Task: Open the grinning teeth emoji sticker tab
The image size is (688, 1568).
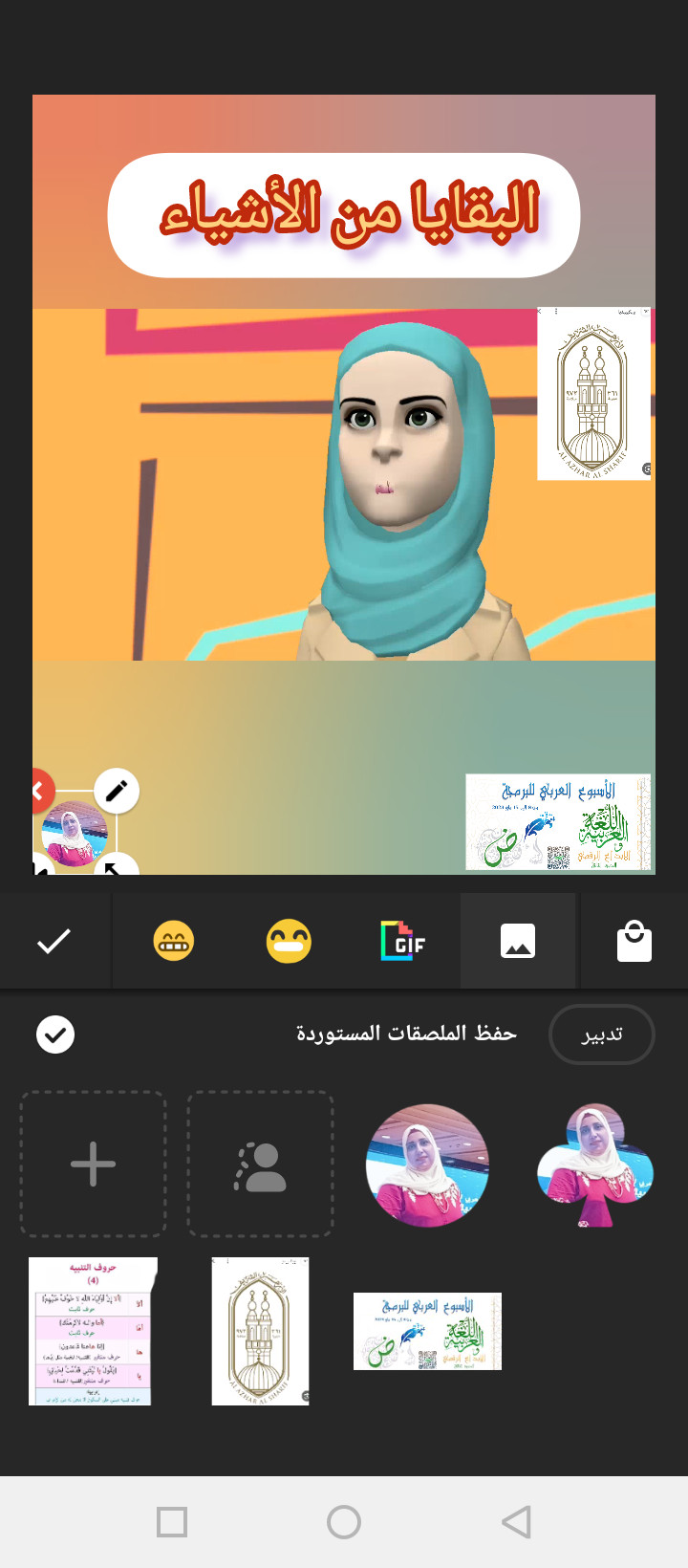Action: click(x=173, y=942)
